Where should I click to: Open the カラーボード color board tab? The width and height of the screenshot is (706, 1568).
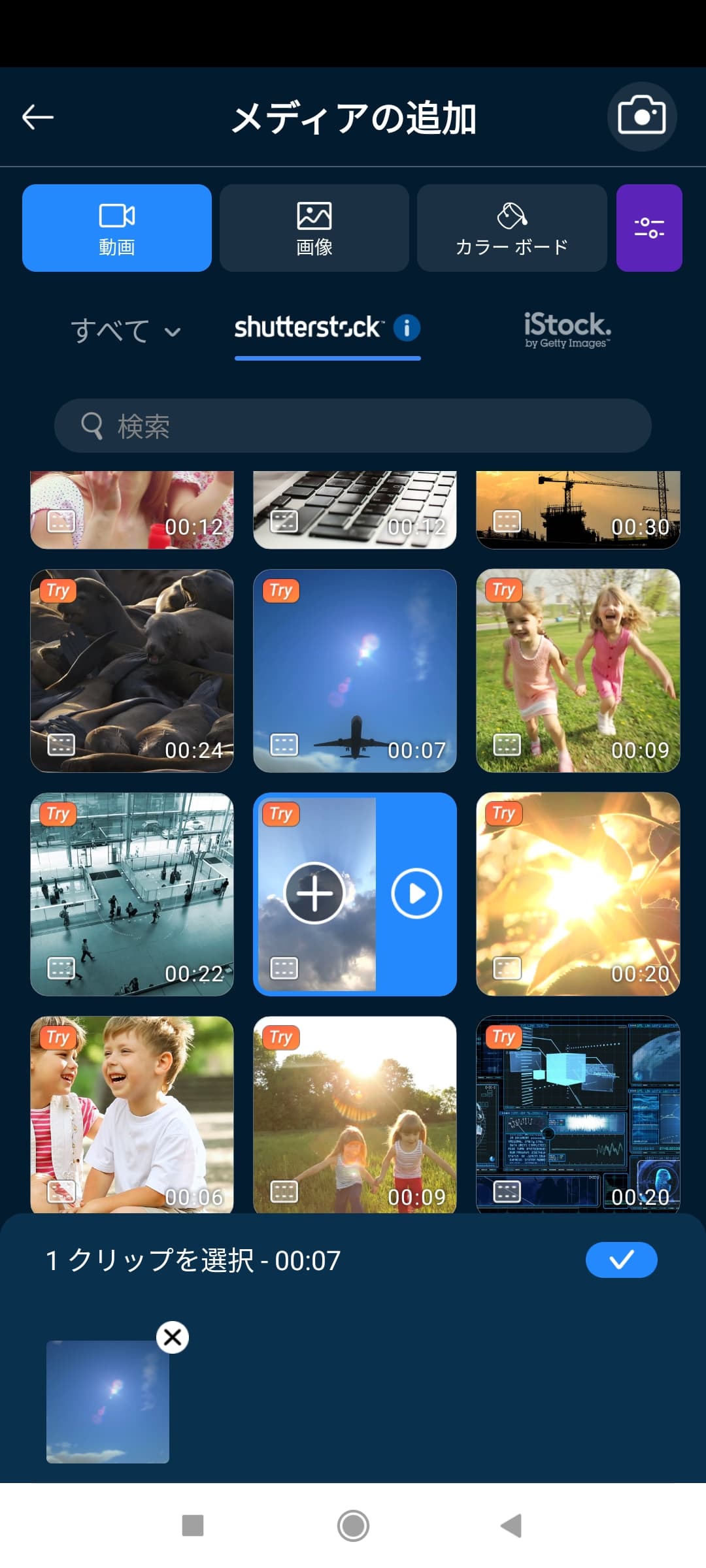[512, 228]
